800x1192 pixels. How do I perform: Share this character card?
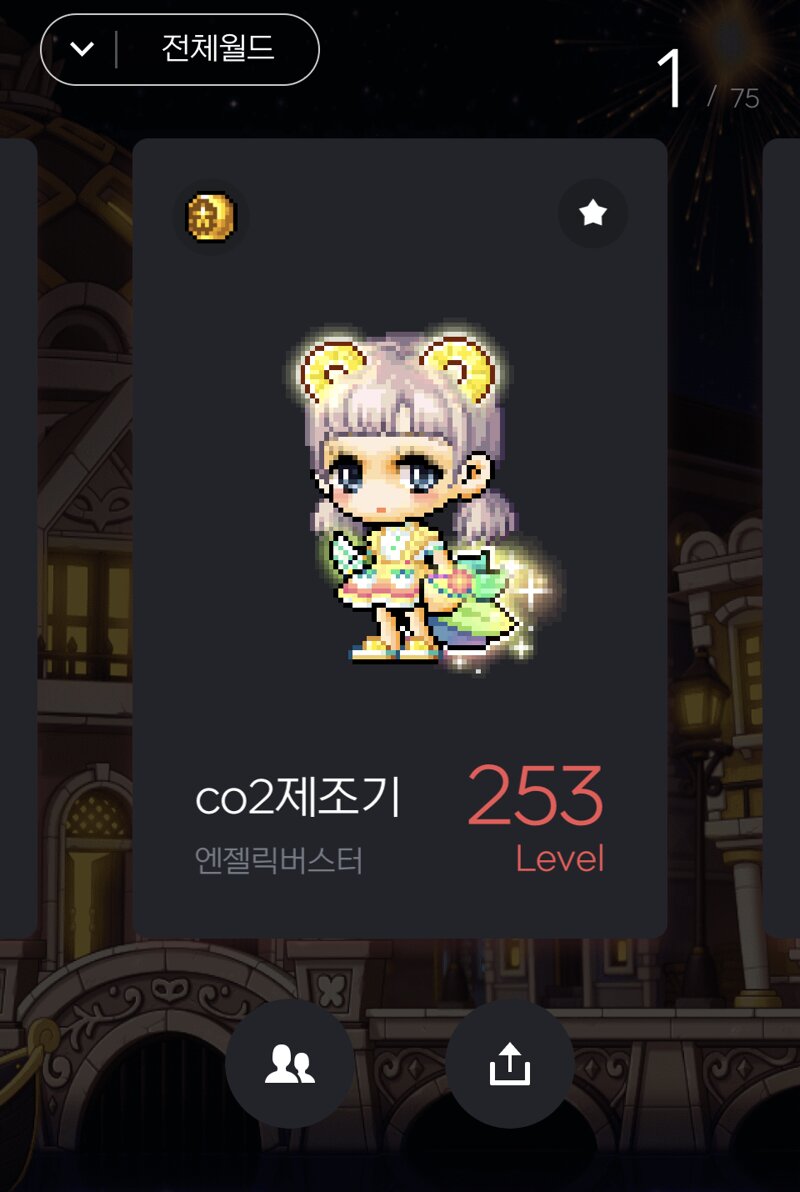tap(510, 1064)
